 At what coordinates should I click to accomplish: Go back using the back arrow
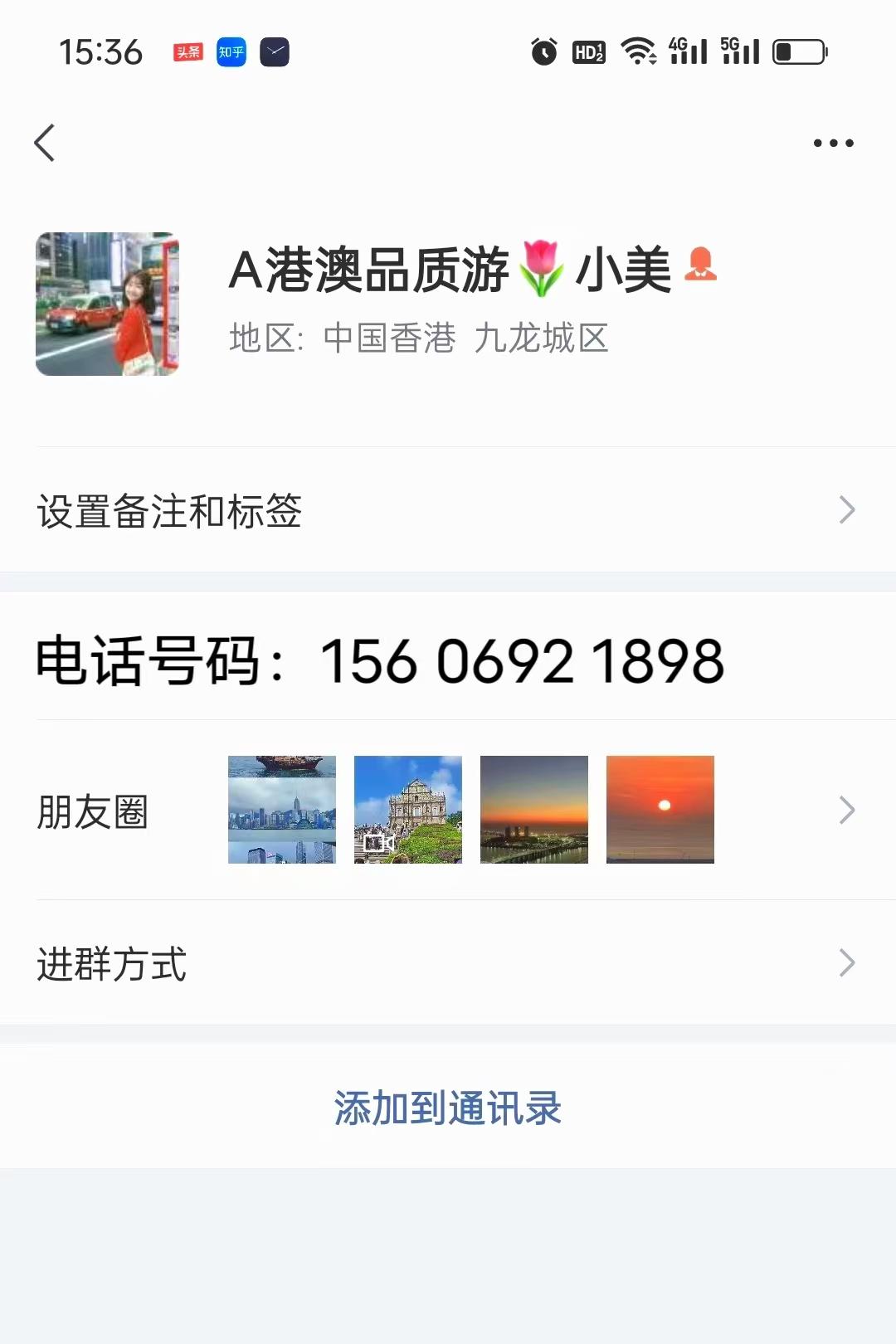44,142
